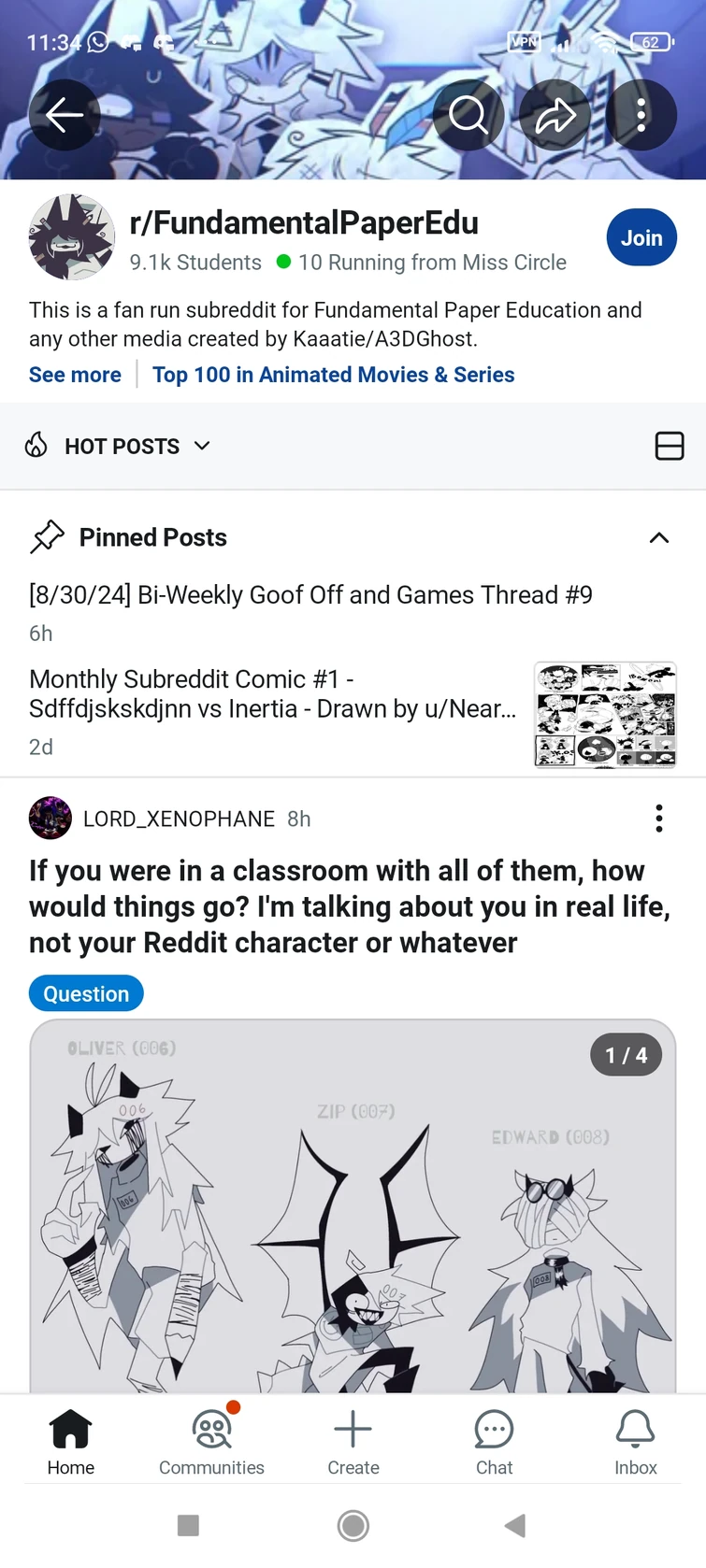Open options for LORD_XENOPHANE's post
Screen dimensions: 706x1568
pyautogui.click(x=658, y=819)
